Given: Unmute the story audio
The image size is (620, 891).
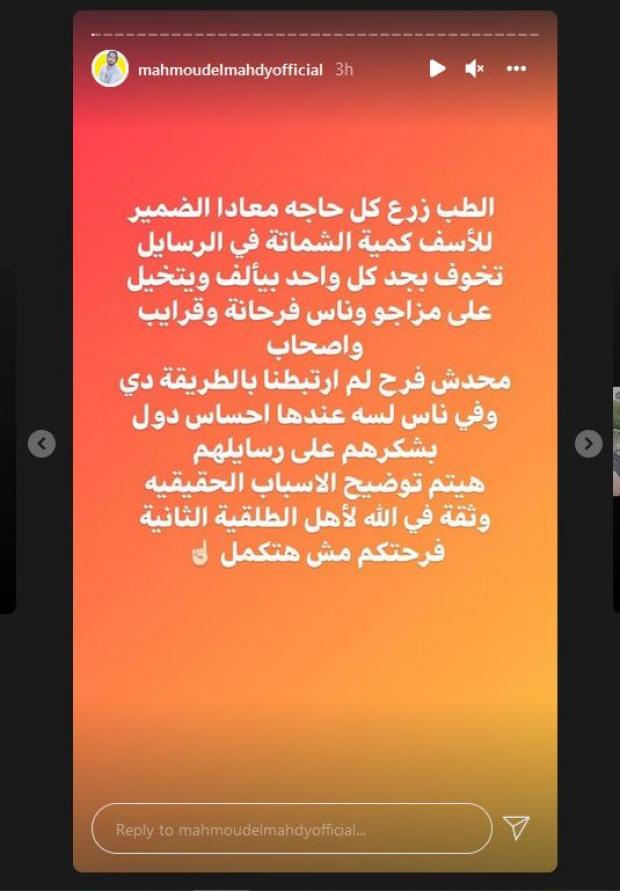Looking at the screenshot, I should (474, 68).
